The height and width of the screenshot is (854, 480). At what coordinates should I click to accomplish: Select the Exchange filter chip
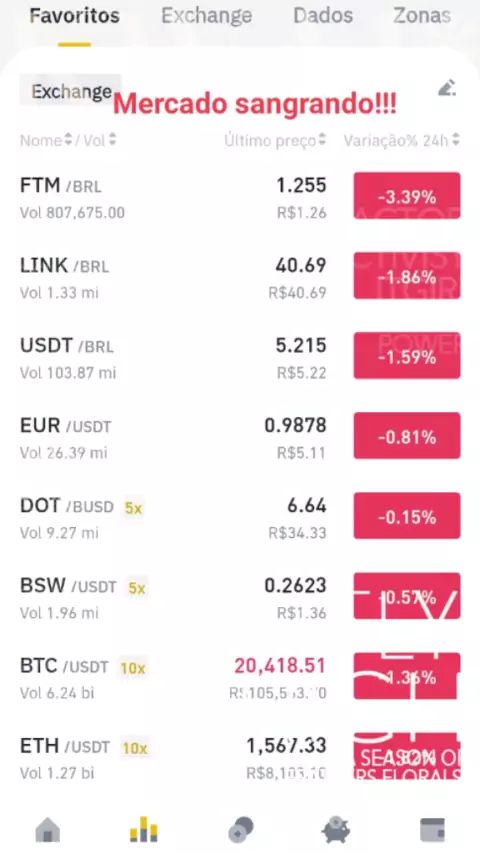point(71,90)
